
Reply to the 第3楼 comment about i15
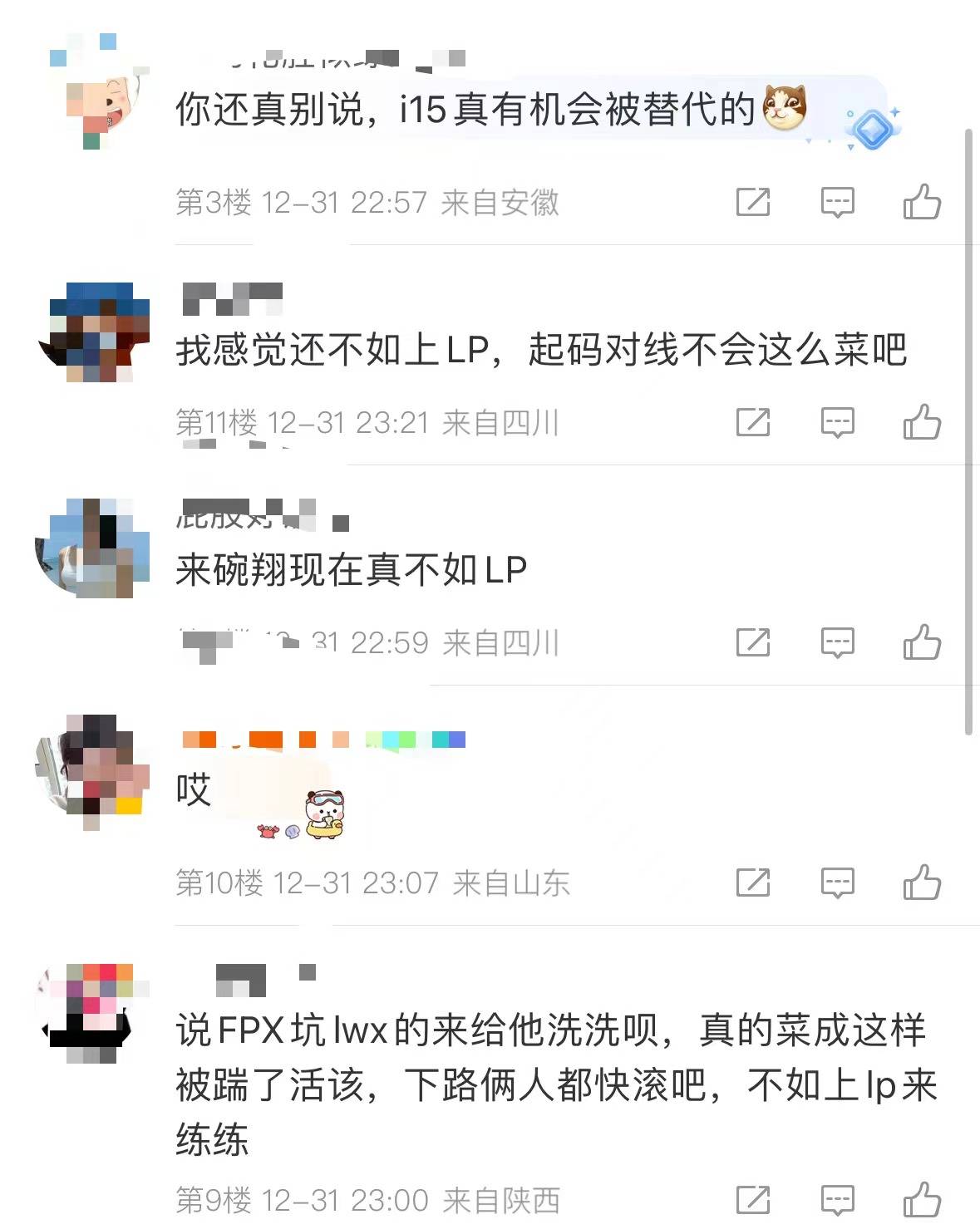(837, 202)
